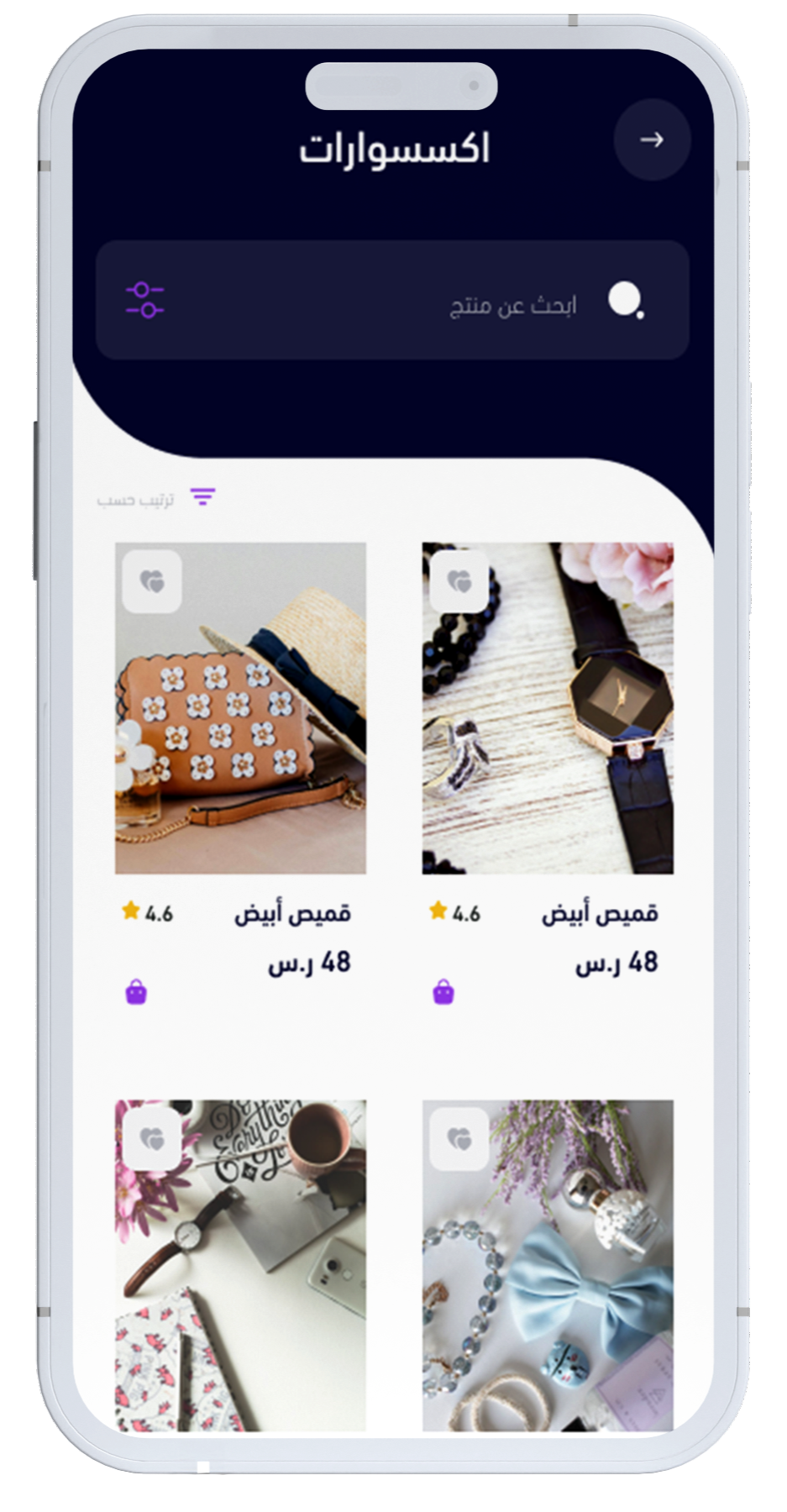Open the filter sliders icon

tap(144, 300)
